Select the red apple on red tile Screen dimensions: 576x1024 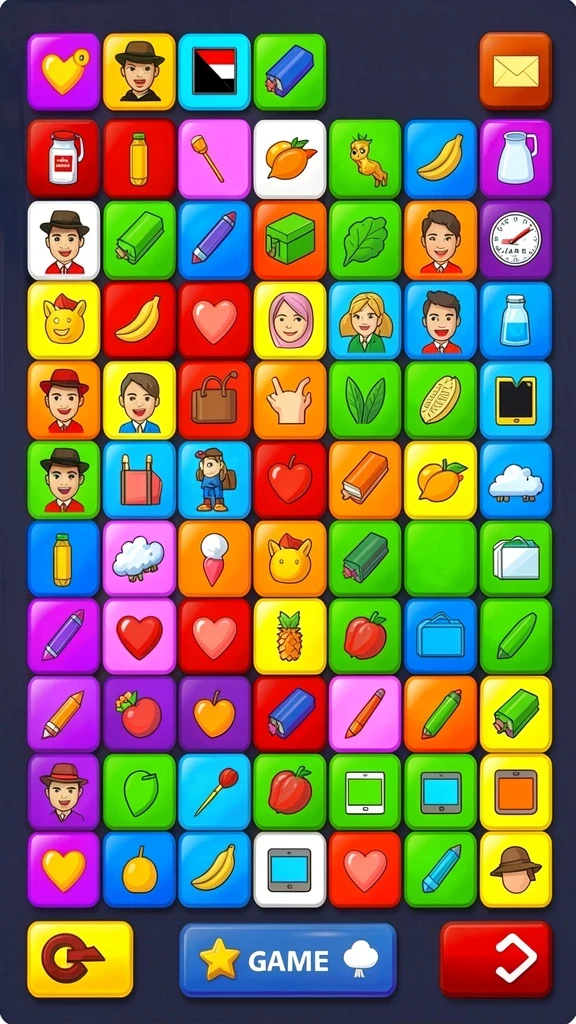point(289,479)
